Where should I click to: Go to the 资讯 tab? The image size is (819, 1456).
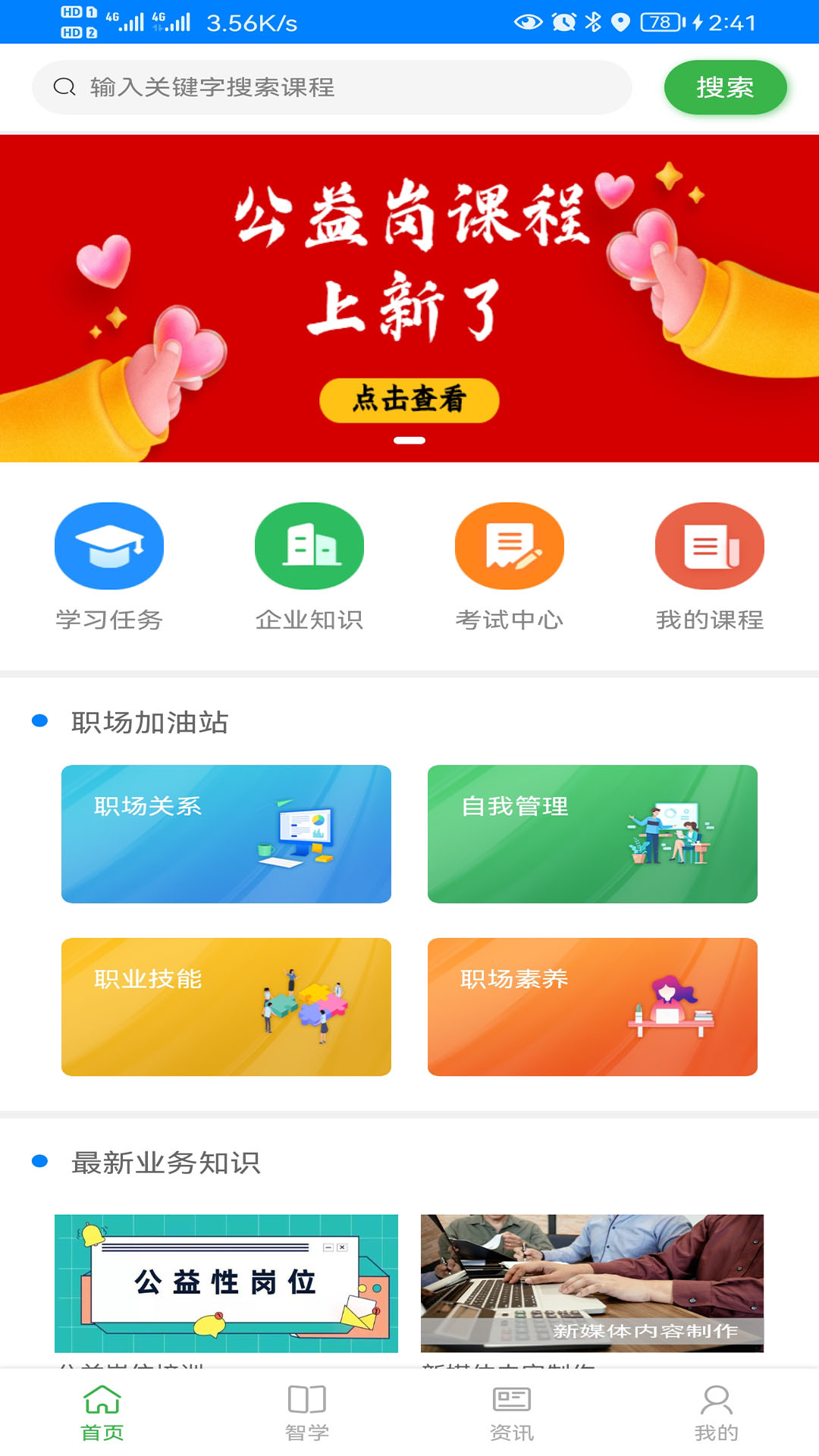[512, 1413]
